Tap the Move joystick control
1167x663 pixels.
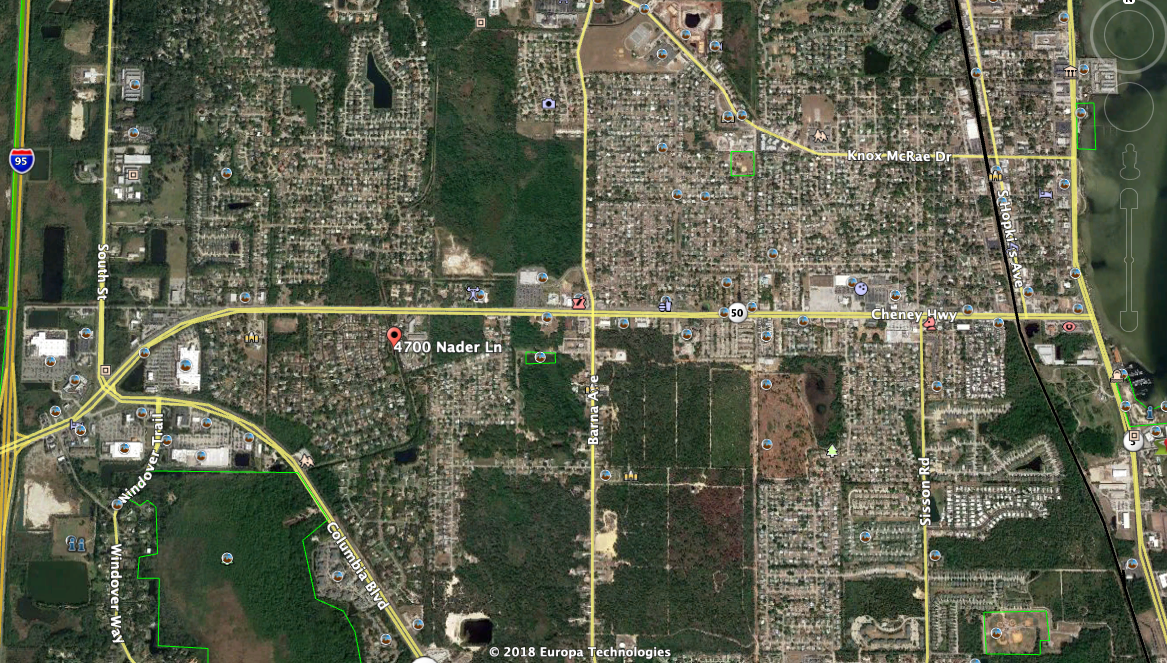coord(1128,107)
